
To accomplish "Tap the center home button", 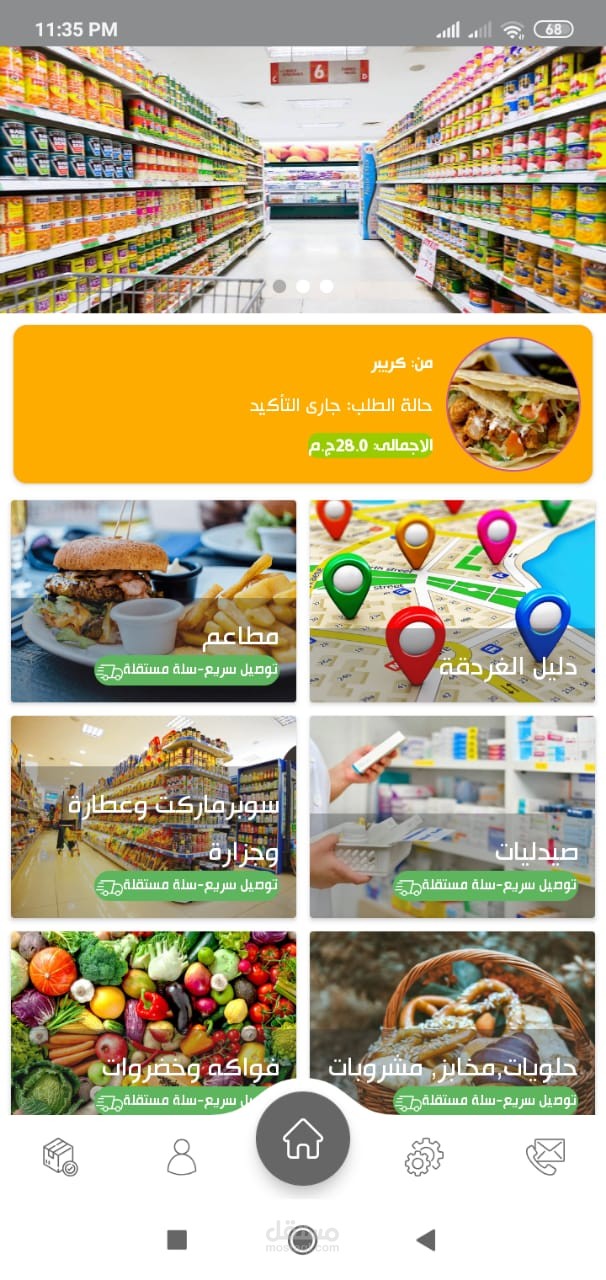I will 303,1139.
